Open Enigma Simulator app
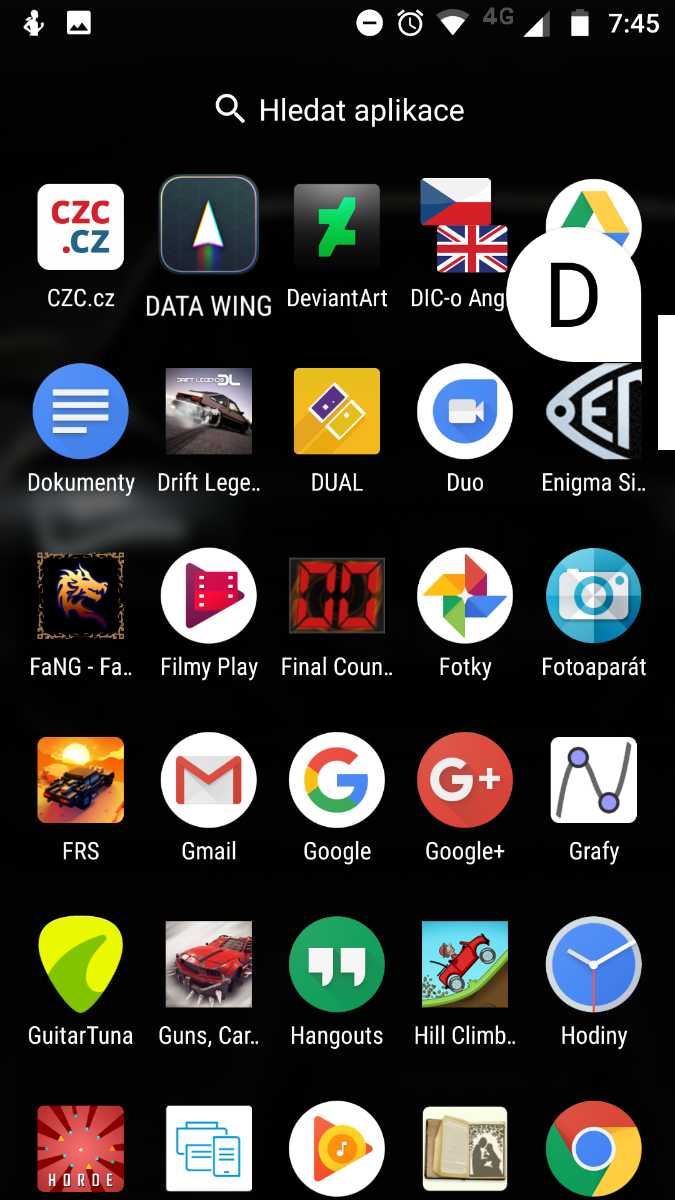This screenshot has height=1200, width=675. 593,411
